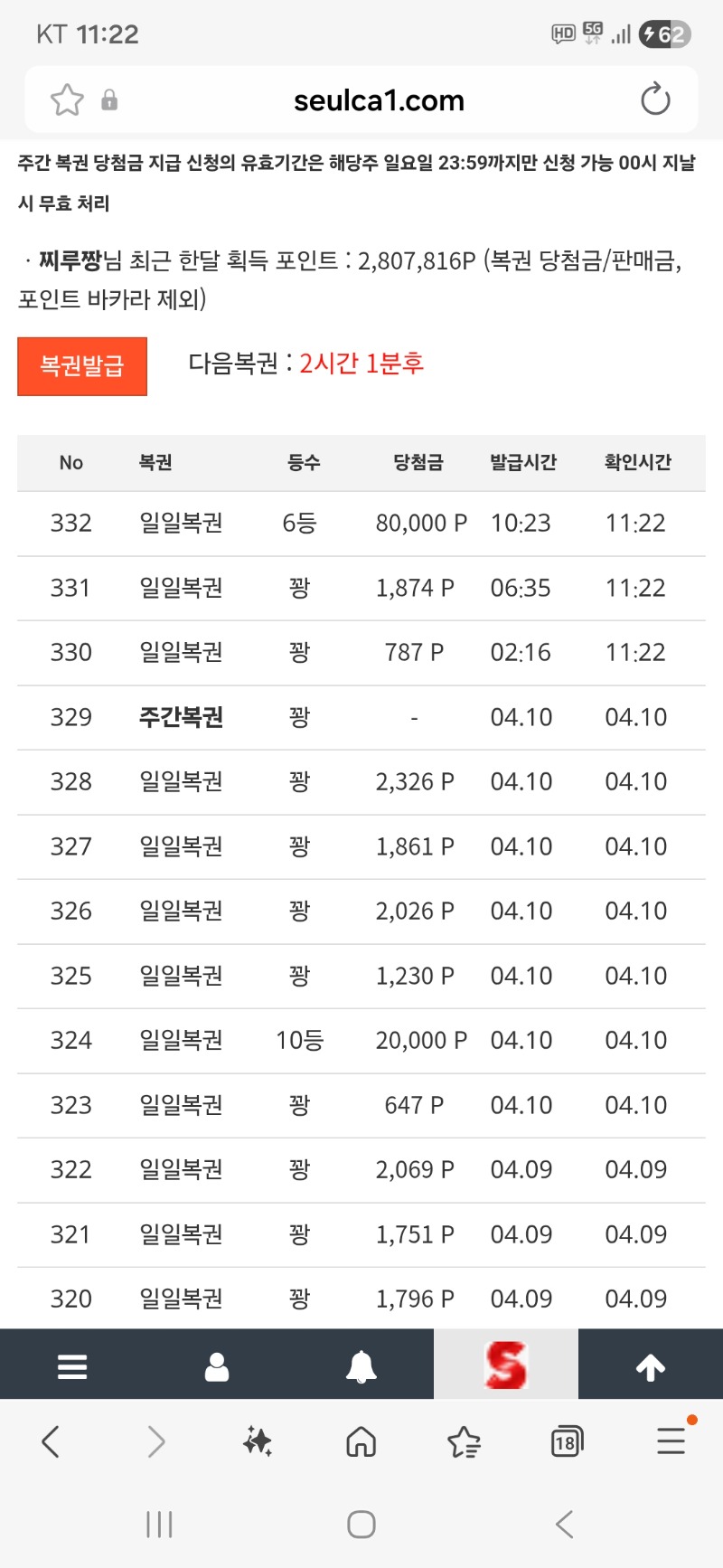The width and height of the screenshot is (723, 1568).
Task: Open system recent apps
Action: (159, 1525)
